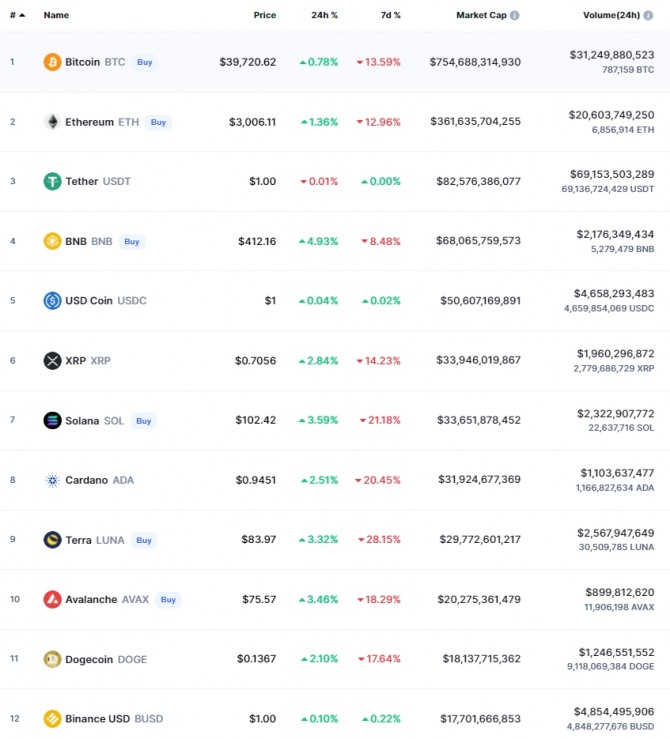The image size is (670, 739).
Task: Sort coins by Price column
Action: (264, 15)
